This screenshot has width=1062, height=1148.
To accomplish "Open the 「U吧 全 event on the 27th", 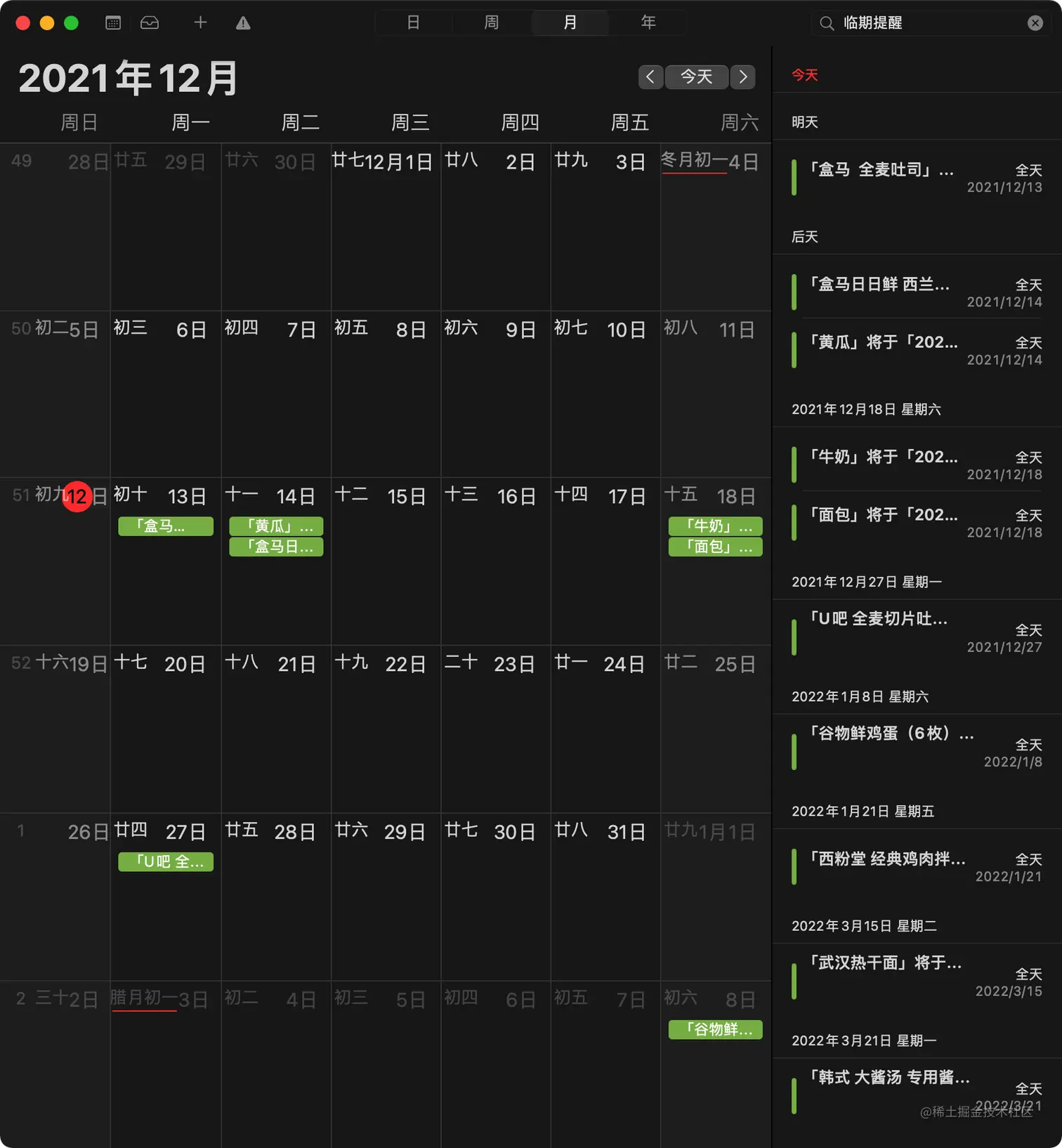I will coord(166,862).
